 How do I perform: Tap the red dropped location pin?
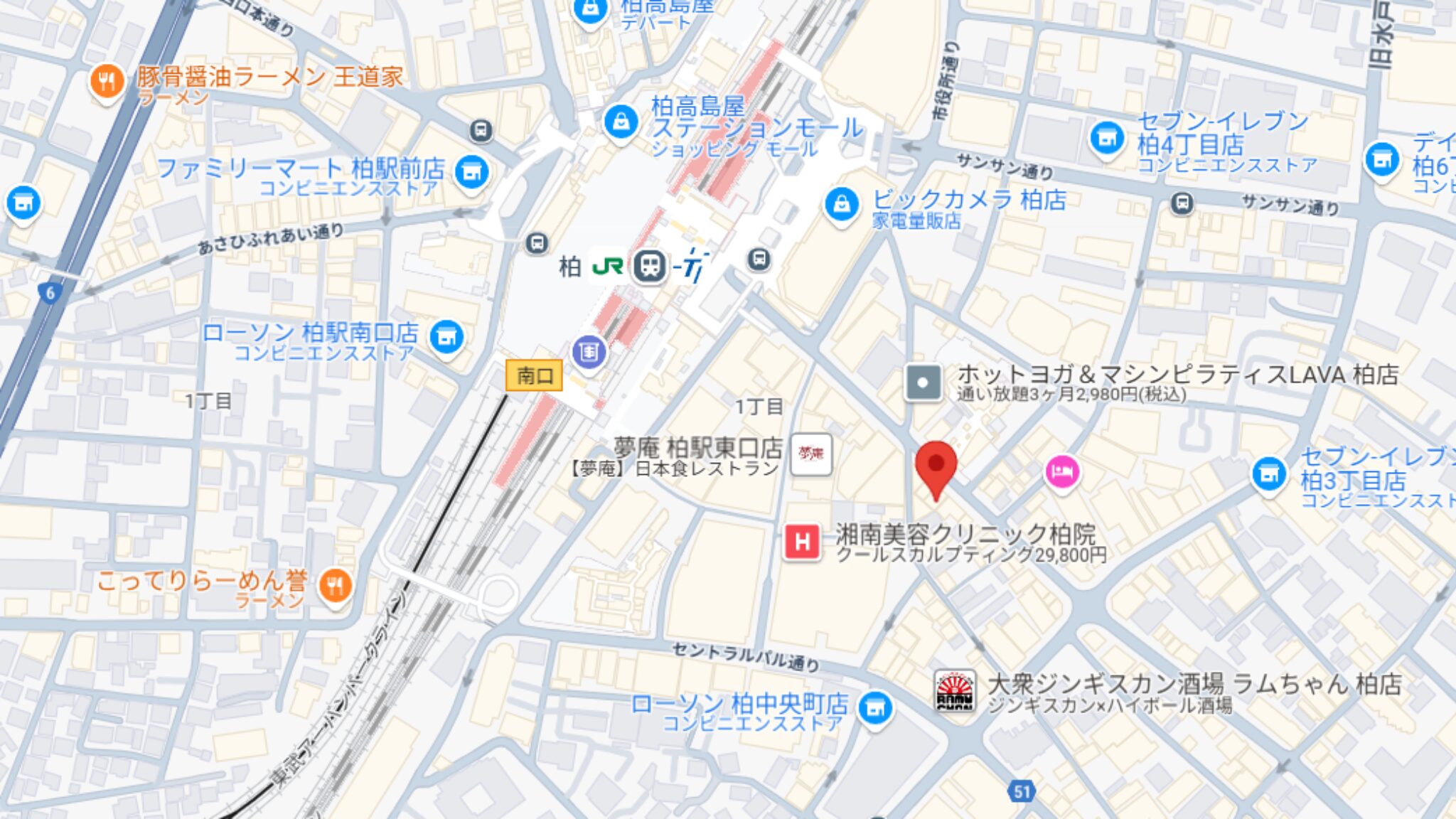936,466
